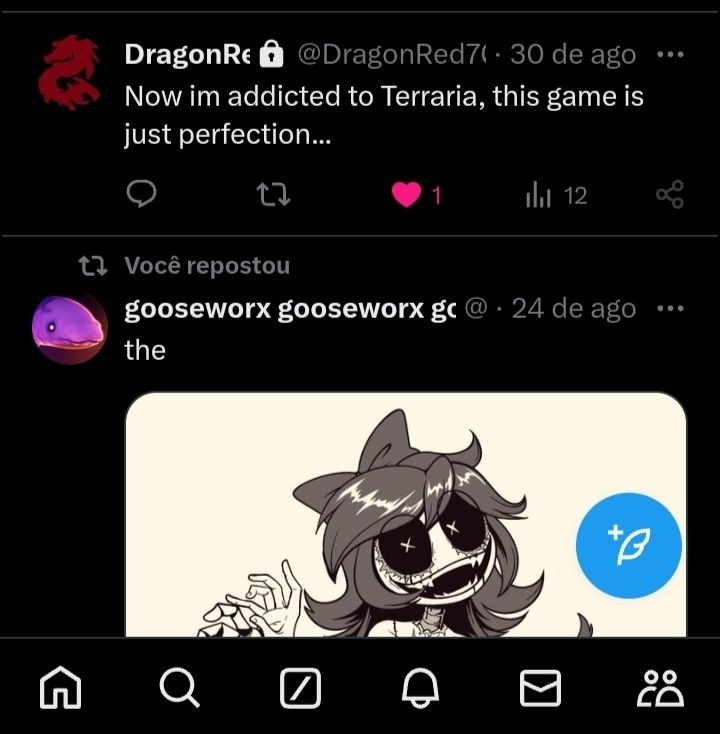
Task: Unlike DragonRed's Terraria post
Action: pyautogui.click(x=406, y=195)
